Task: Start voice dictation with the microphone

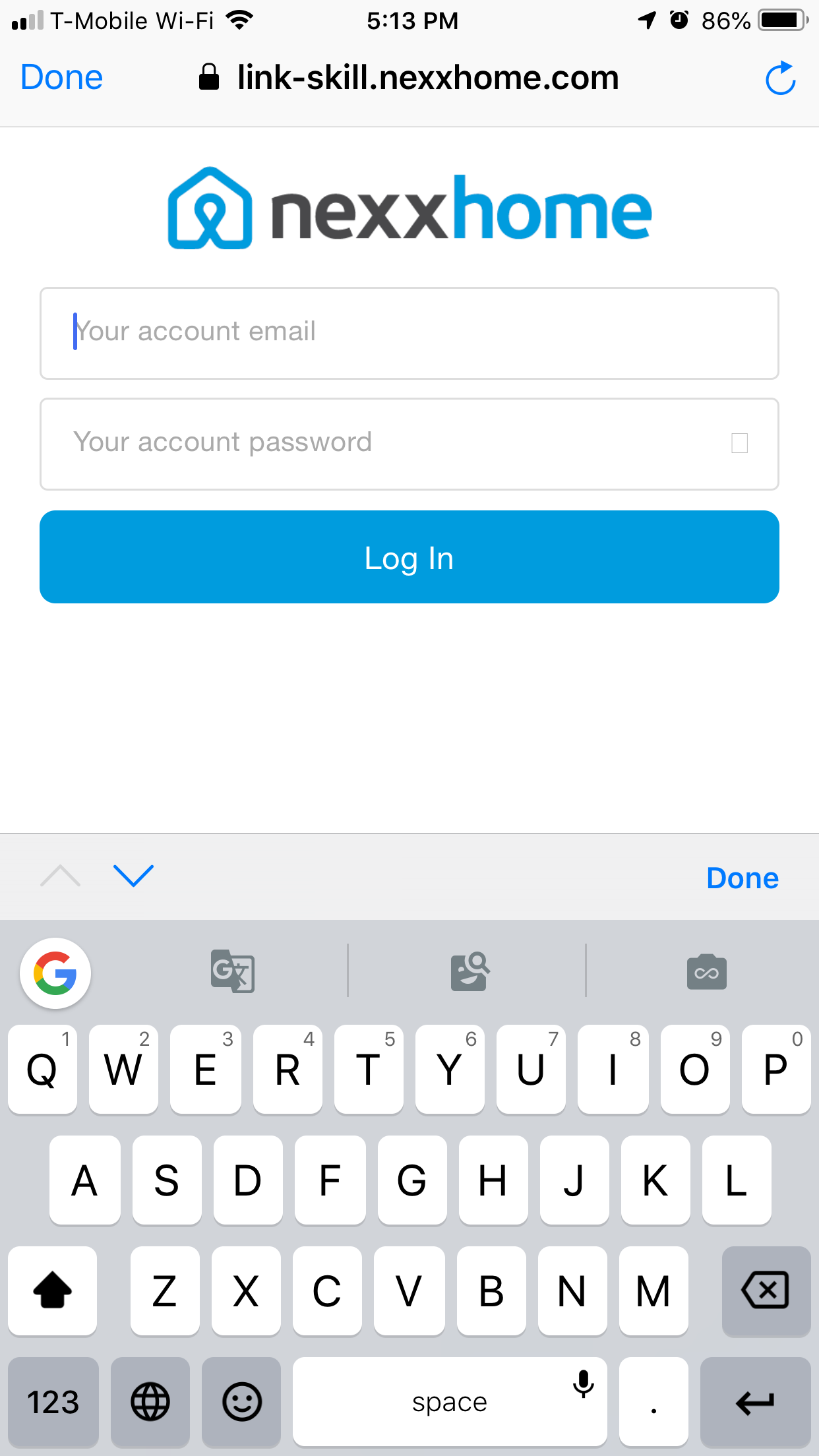Action: pos(583,1383)
